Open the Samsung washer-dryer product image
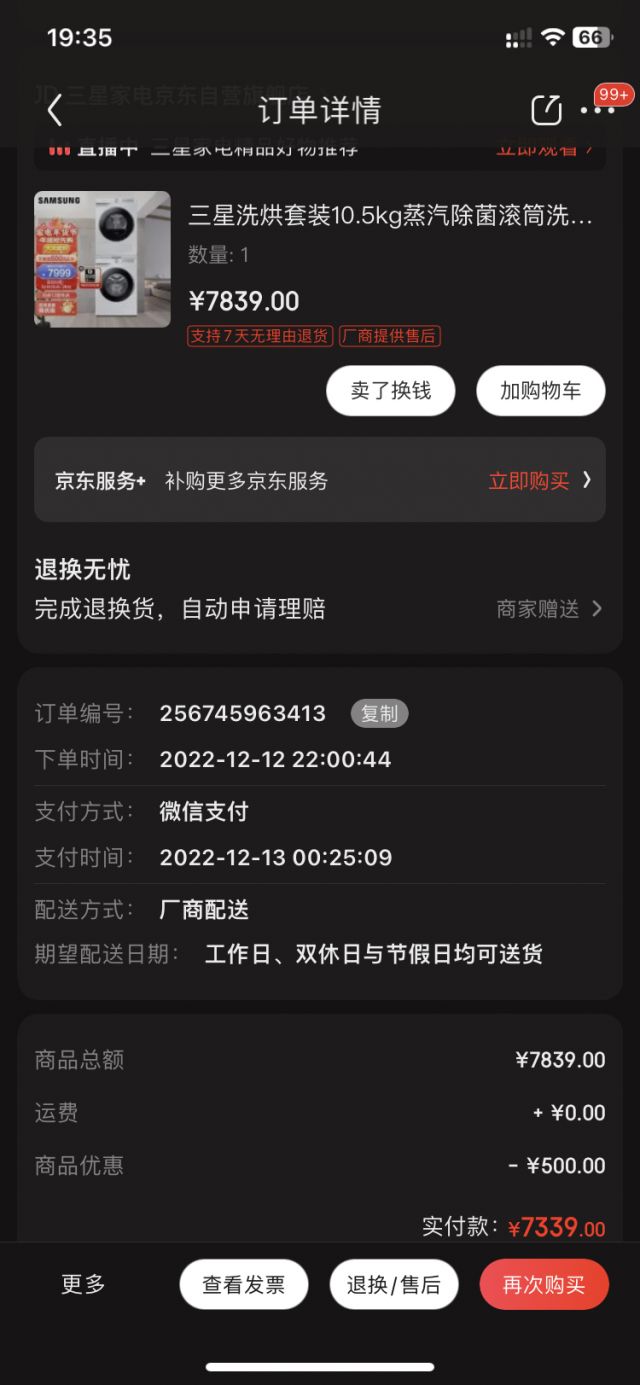 click(x=102, y=259)
